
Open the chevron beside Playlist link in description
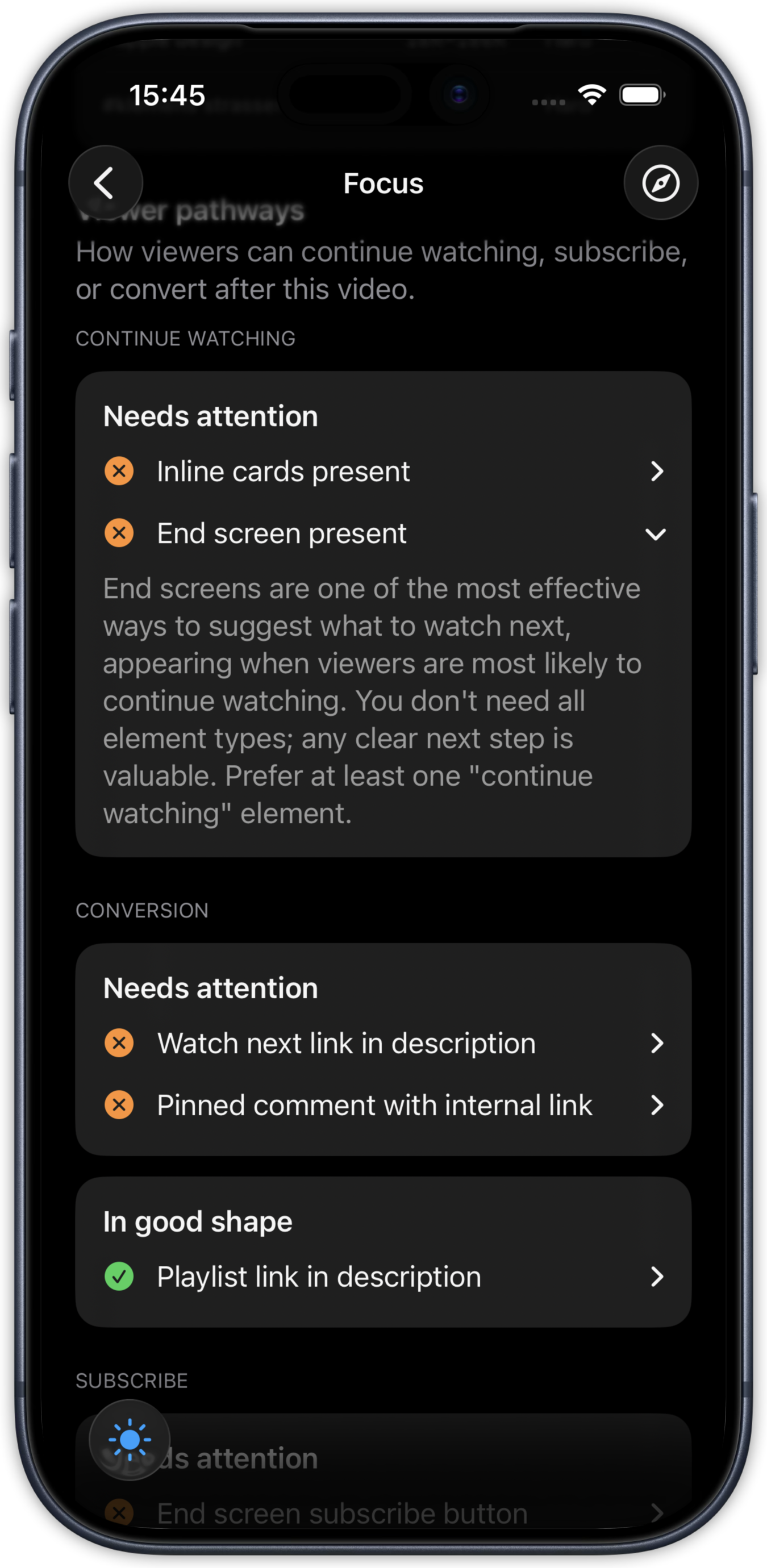[x=657, y=1277]
